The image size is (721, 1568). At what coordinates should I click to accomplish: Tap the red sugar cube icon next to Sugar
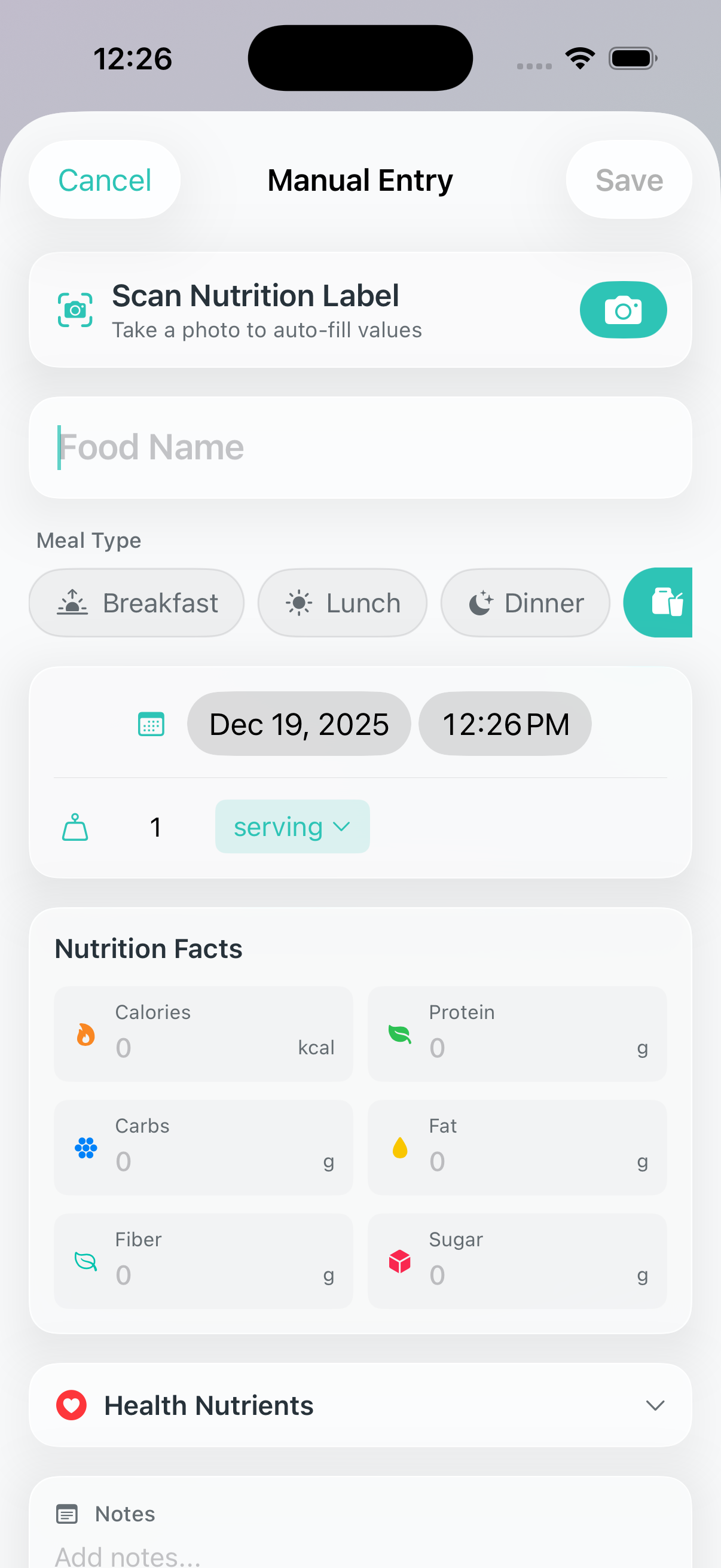click(398, 1261)
